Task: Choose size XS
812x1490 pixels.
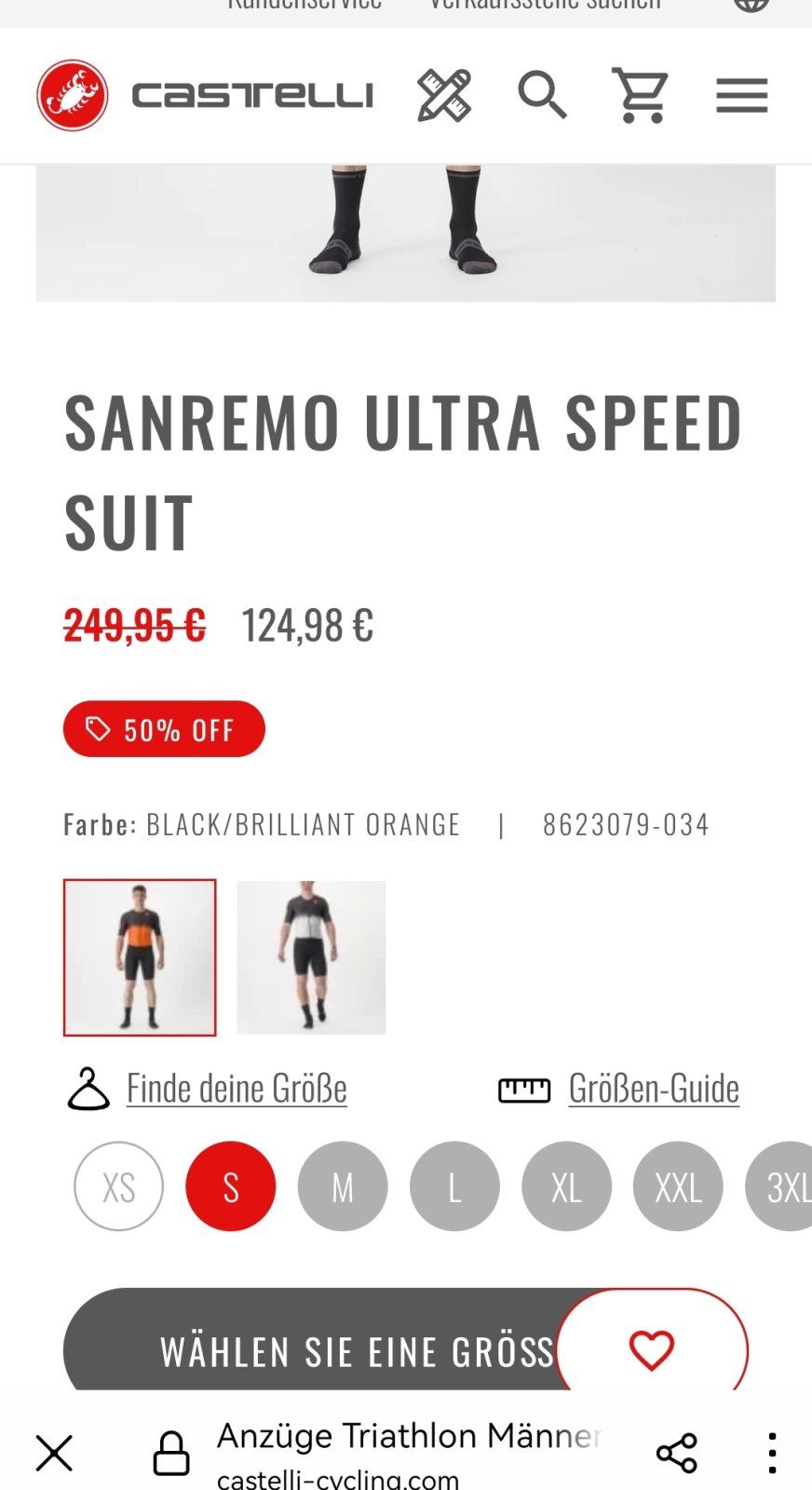Action: point(118,1186)
